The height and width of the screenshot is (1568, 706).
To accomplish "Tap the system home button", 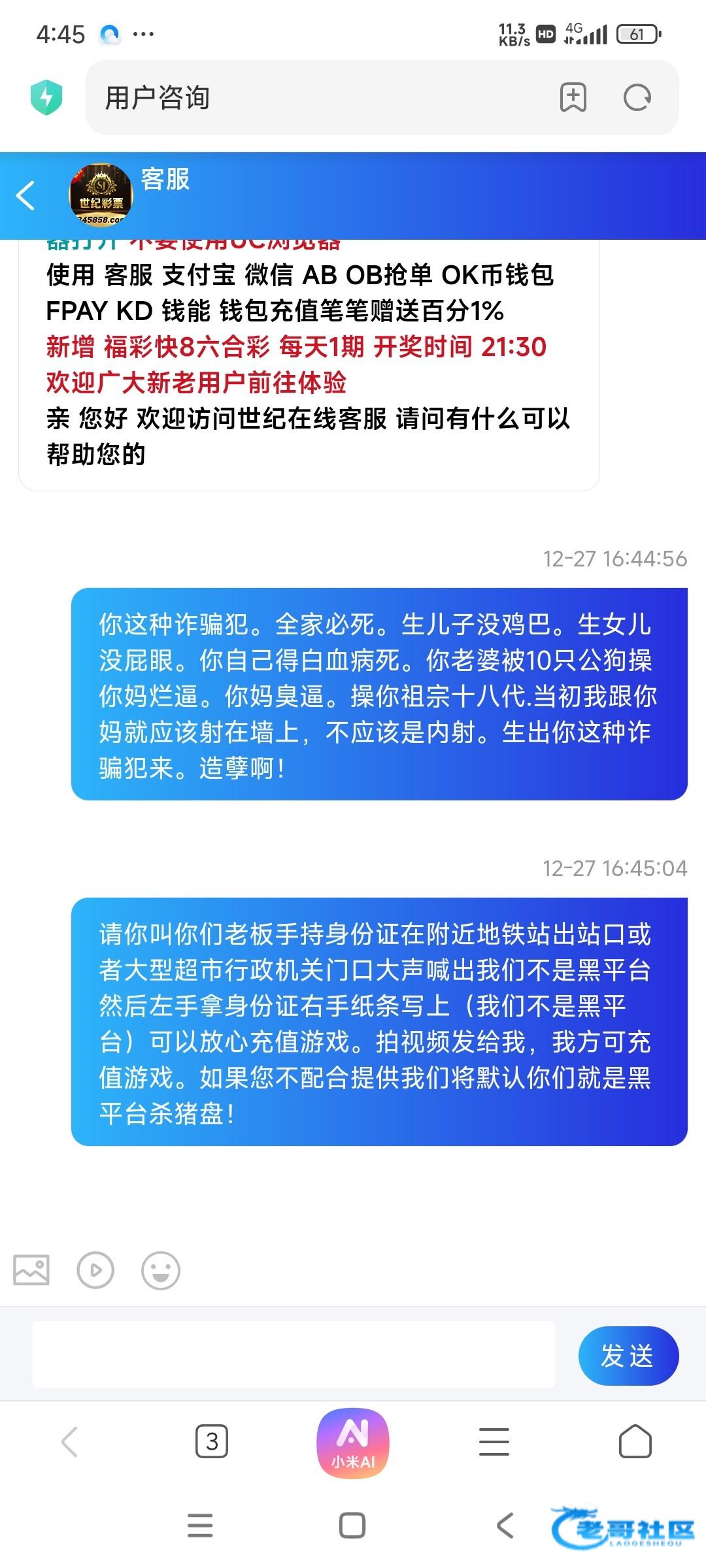I will 352,1526.
